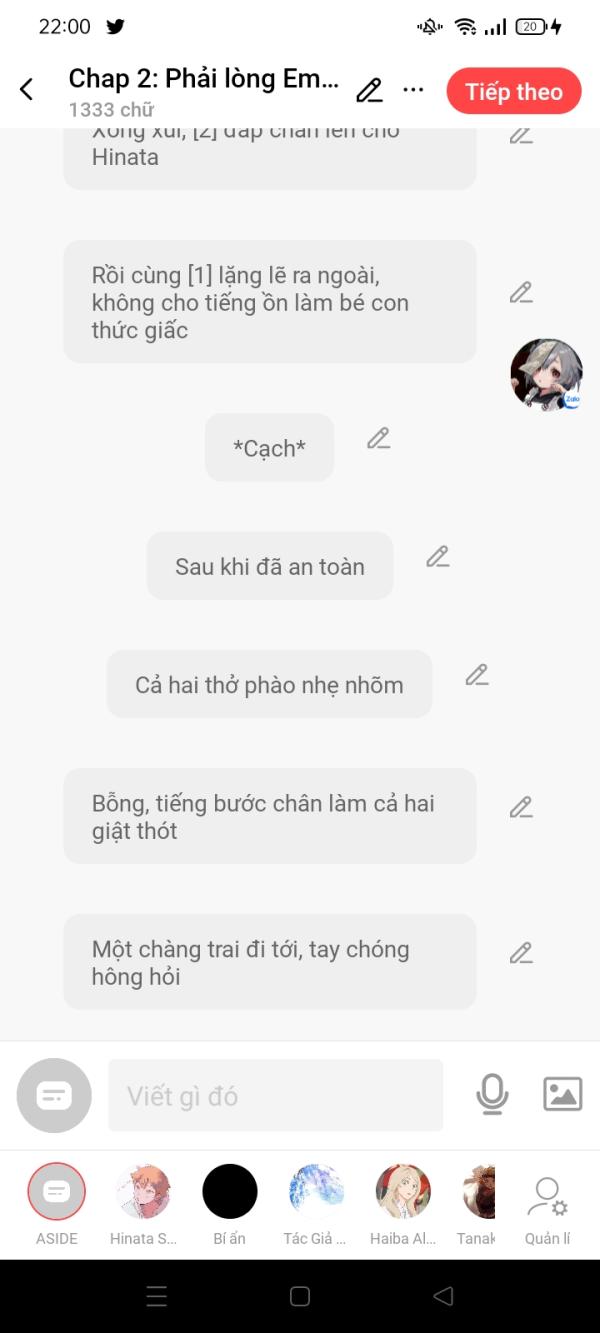This screenshot has height=1333, width=600.
Task: Focus the 'Viết gì đó' text field
Action: (x=275, y=1096)
